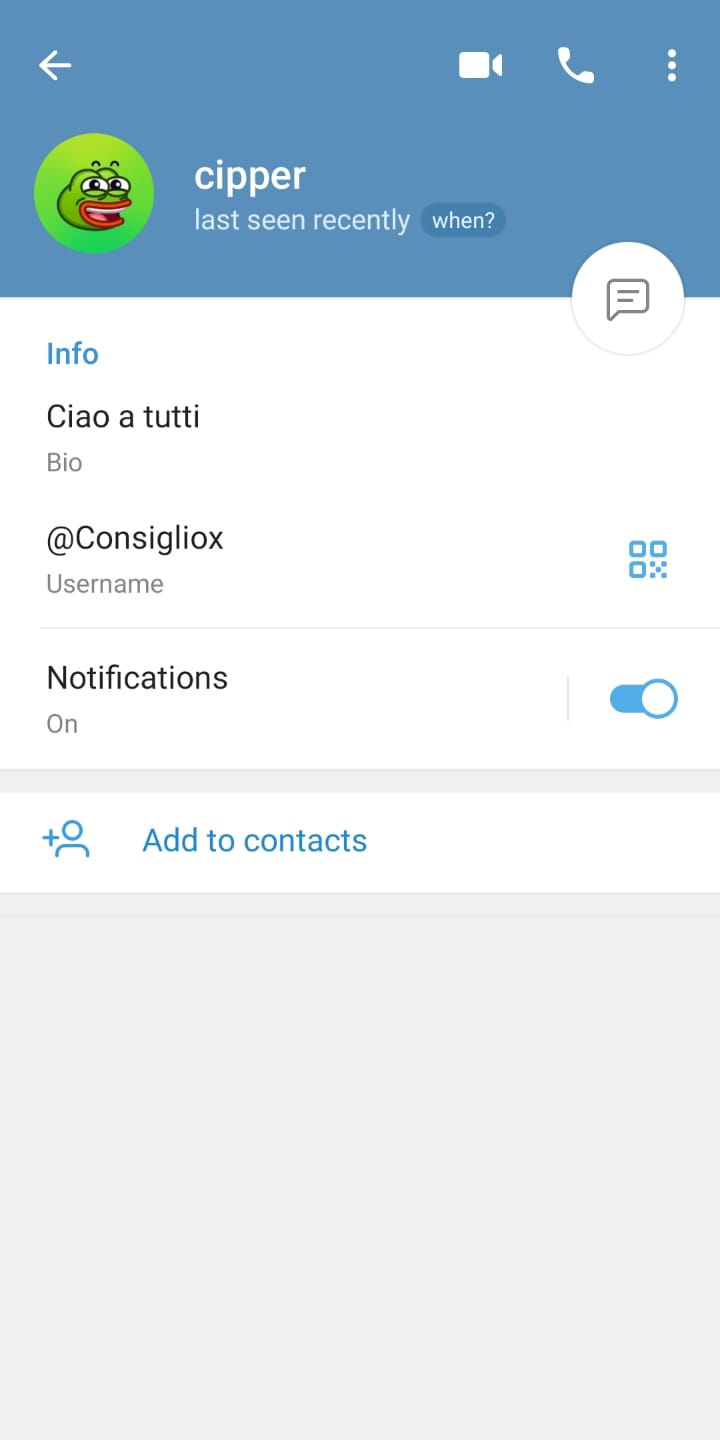Go back using the arrow icon

coord(55,66)
